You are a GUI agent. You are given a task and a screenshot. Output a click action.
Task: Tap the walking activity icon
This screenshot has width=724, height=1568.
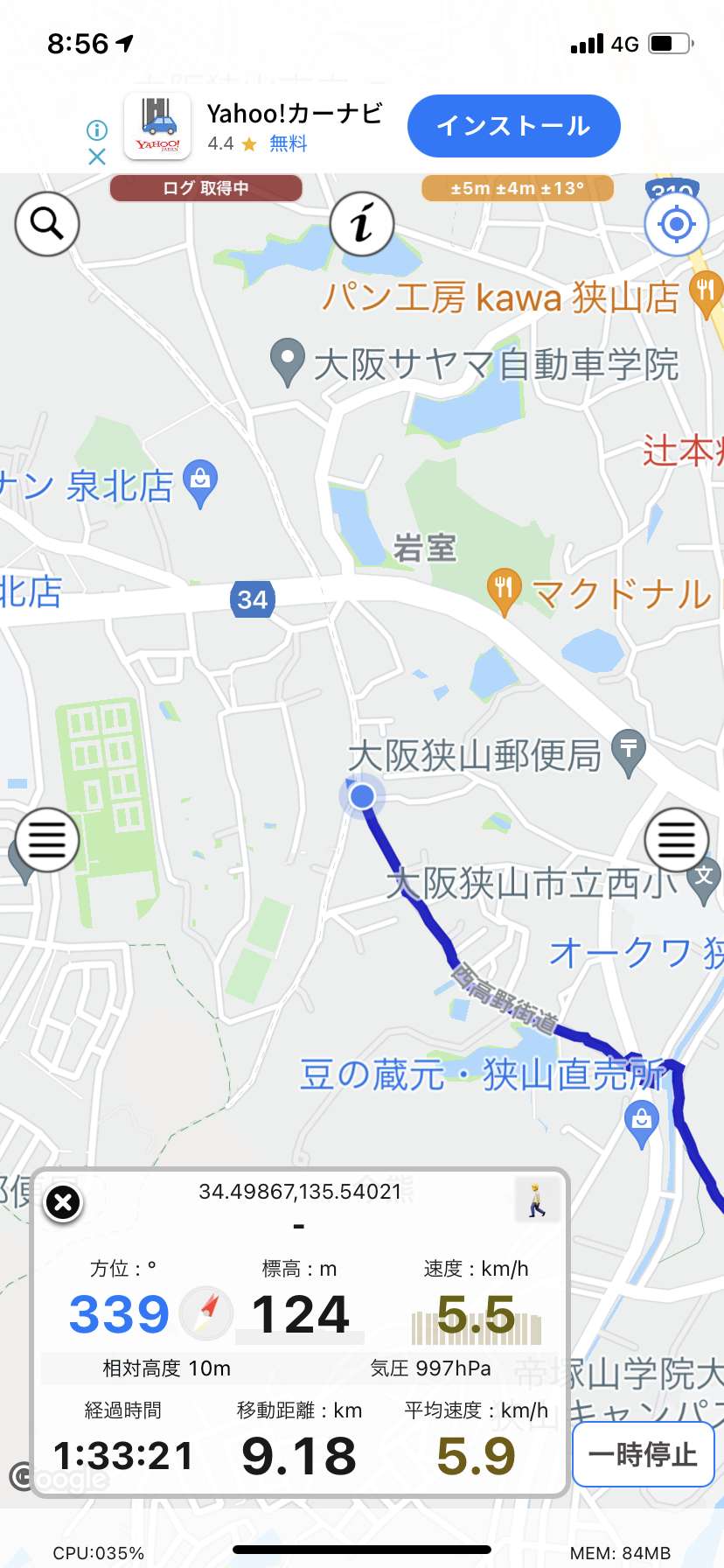click(x=537, y=1200)
